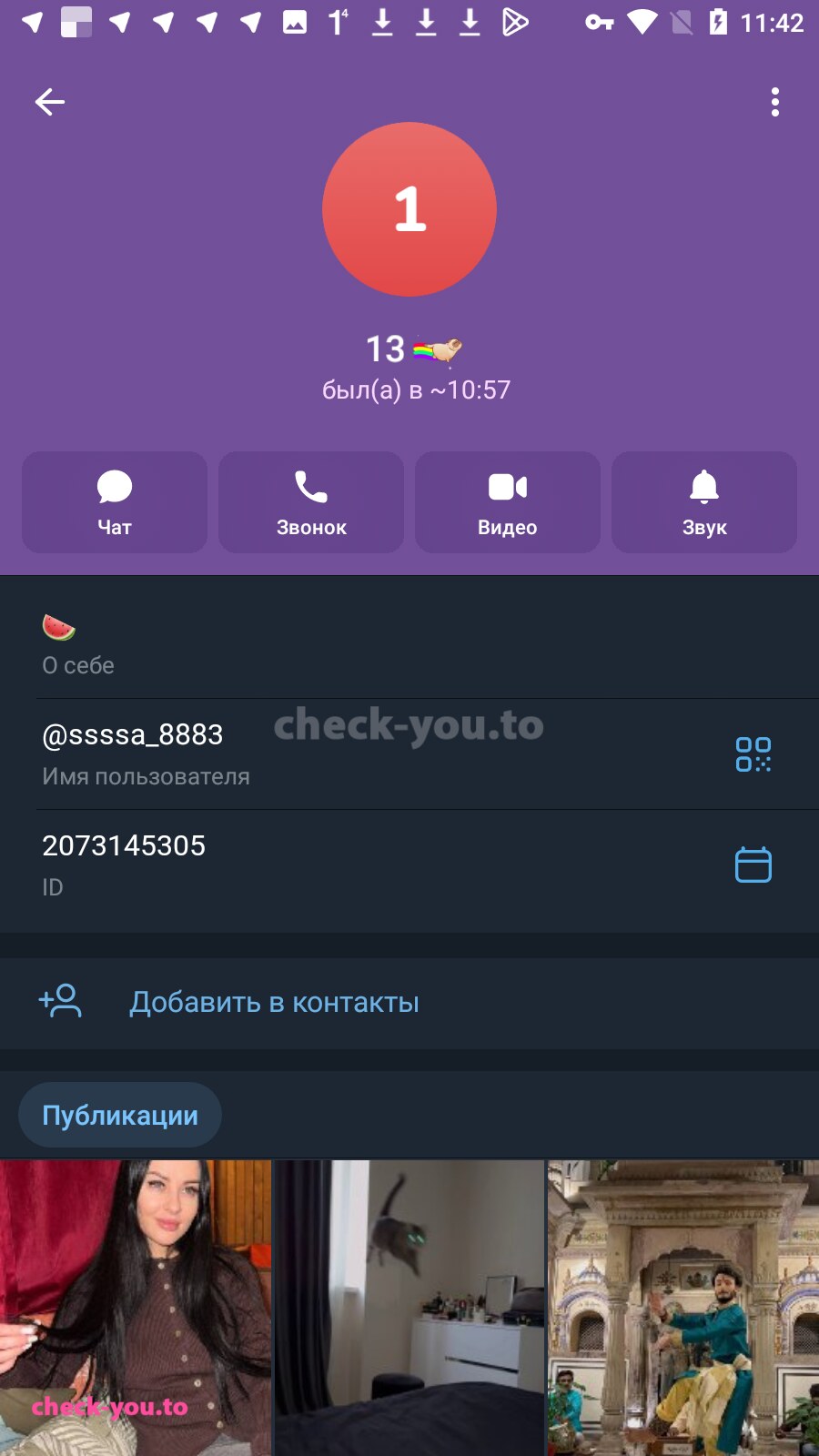Open the three-dot overflow menu
This screenshot has width=819, height=1456.
coord(775,102)
